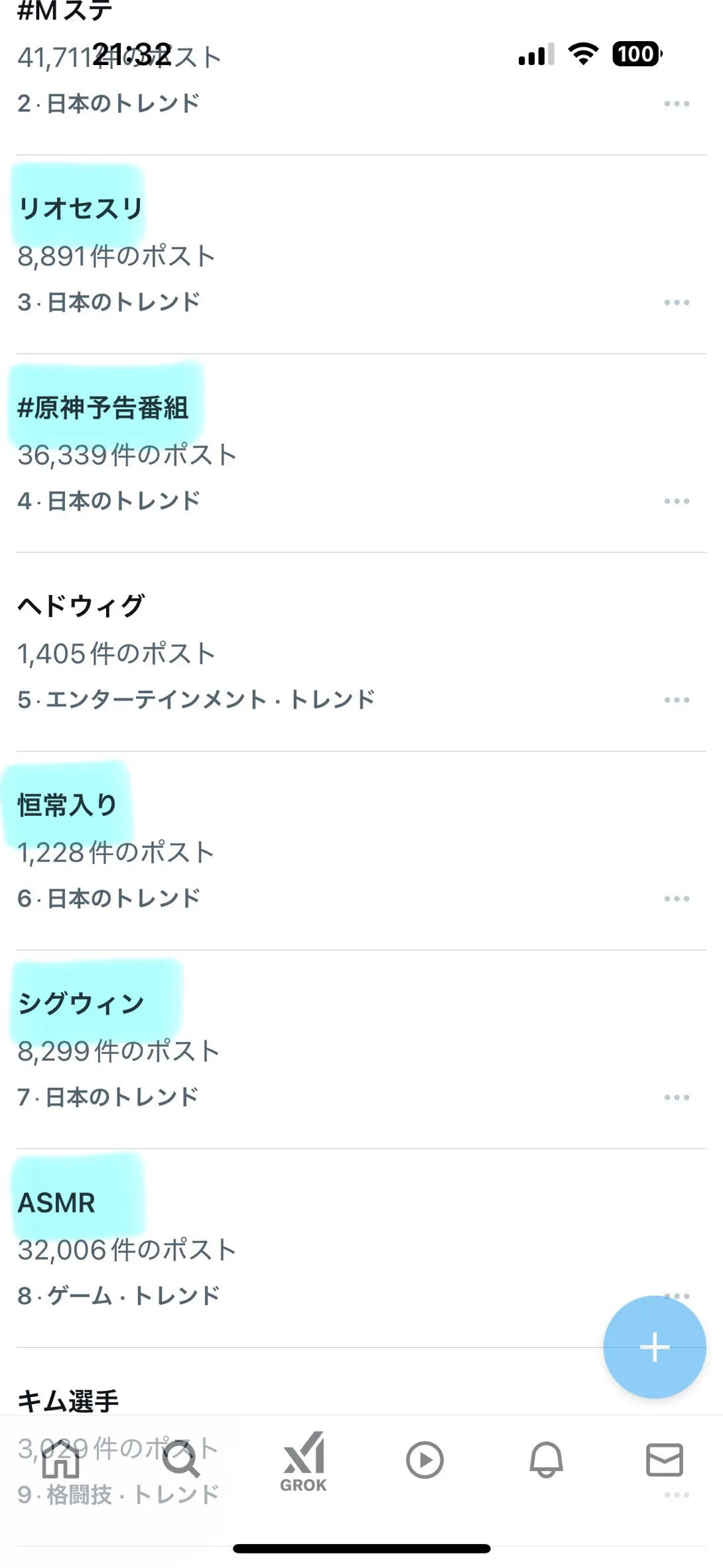The height and width of the screenshot is (1568, 723).
Task: Open more options for #Mステ trend
Action: pyautogui.click(x=677, y=103)
